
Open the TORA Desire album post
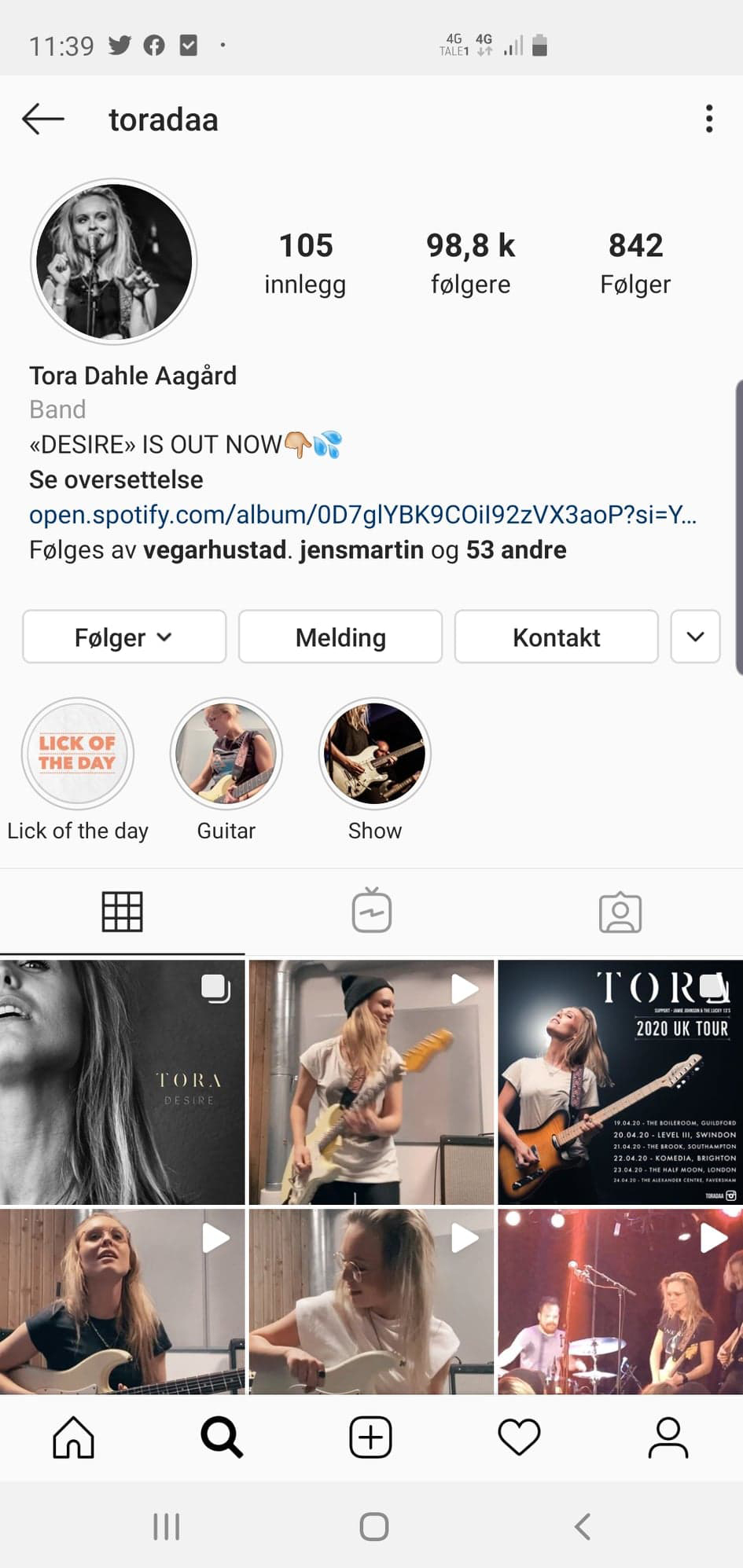(122, 1082)
